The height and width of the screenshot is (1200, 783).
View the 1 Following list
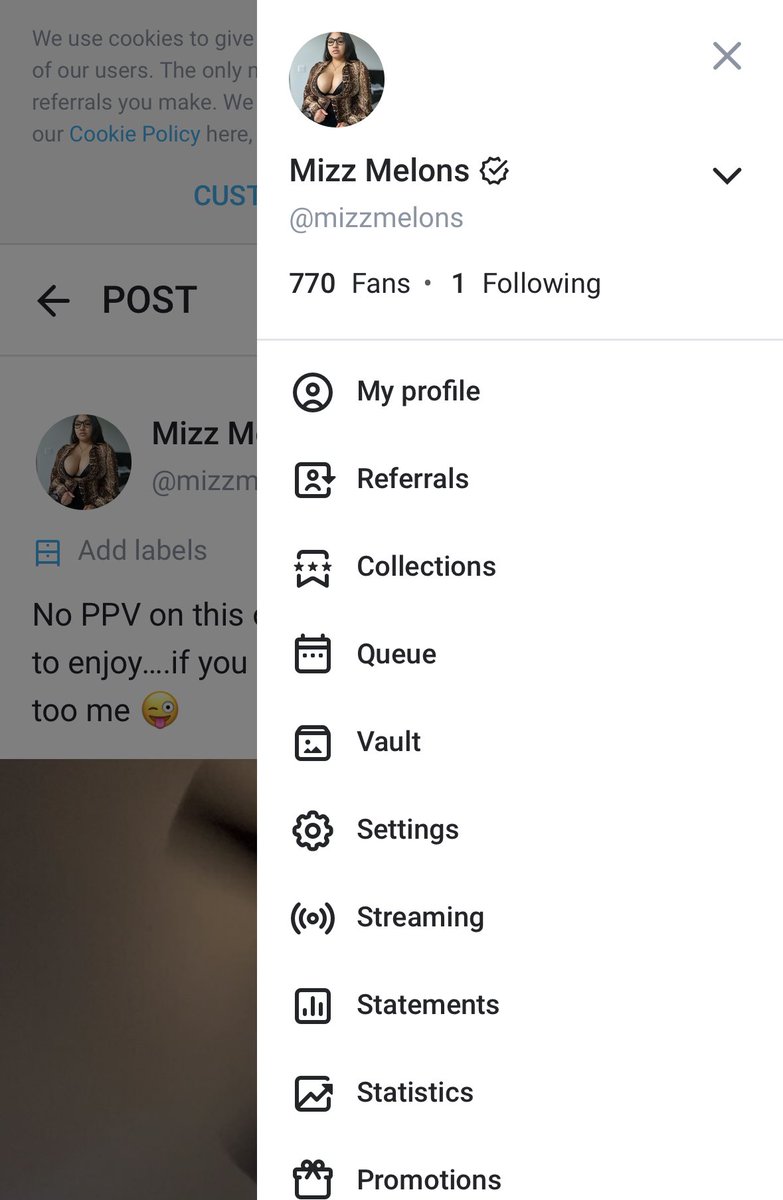click(x=526, y=284)
